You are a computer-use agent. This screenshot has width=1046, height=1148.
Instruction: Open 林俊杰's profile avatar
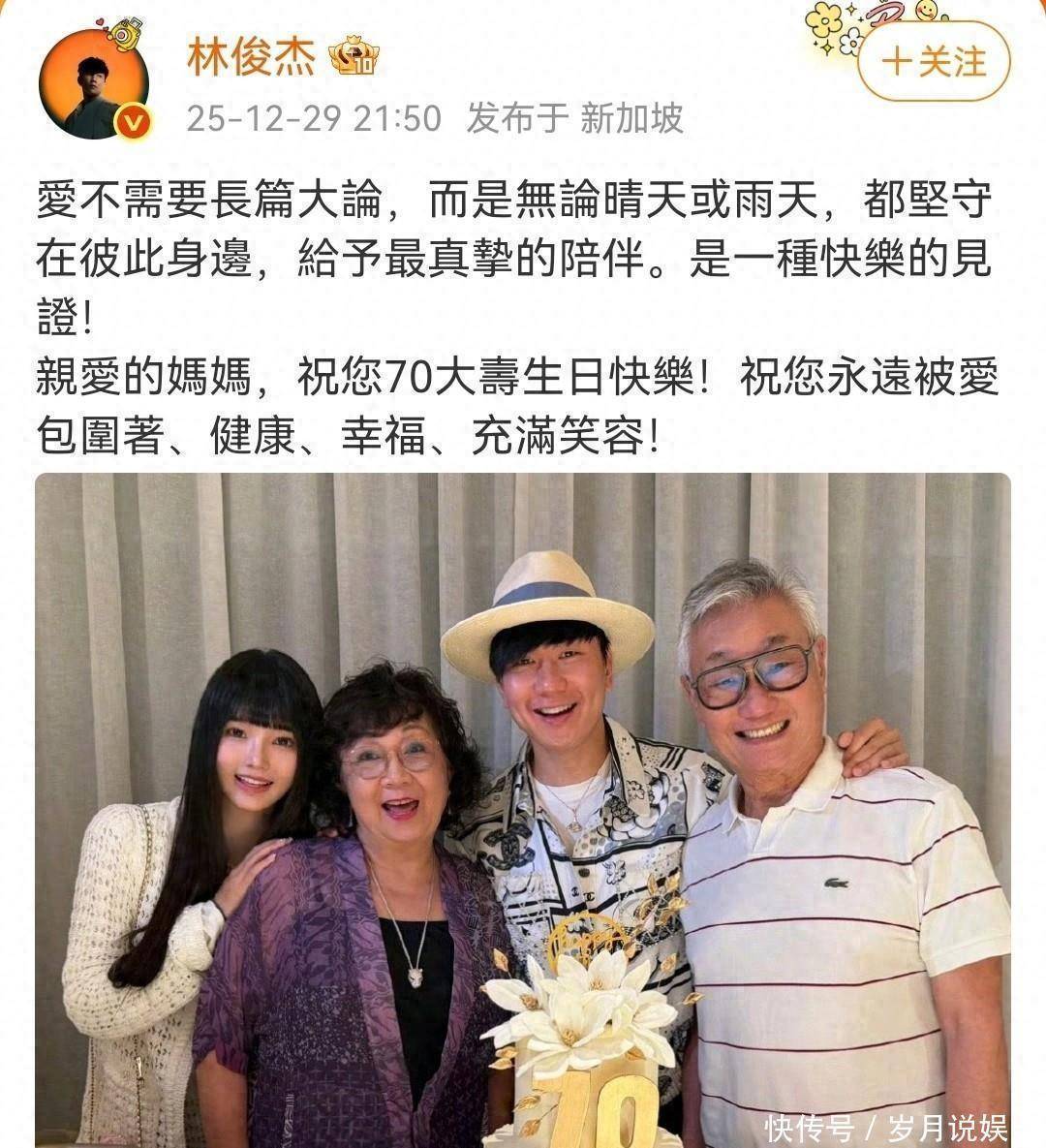[94, 84]
